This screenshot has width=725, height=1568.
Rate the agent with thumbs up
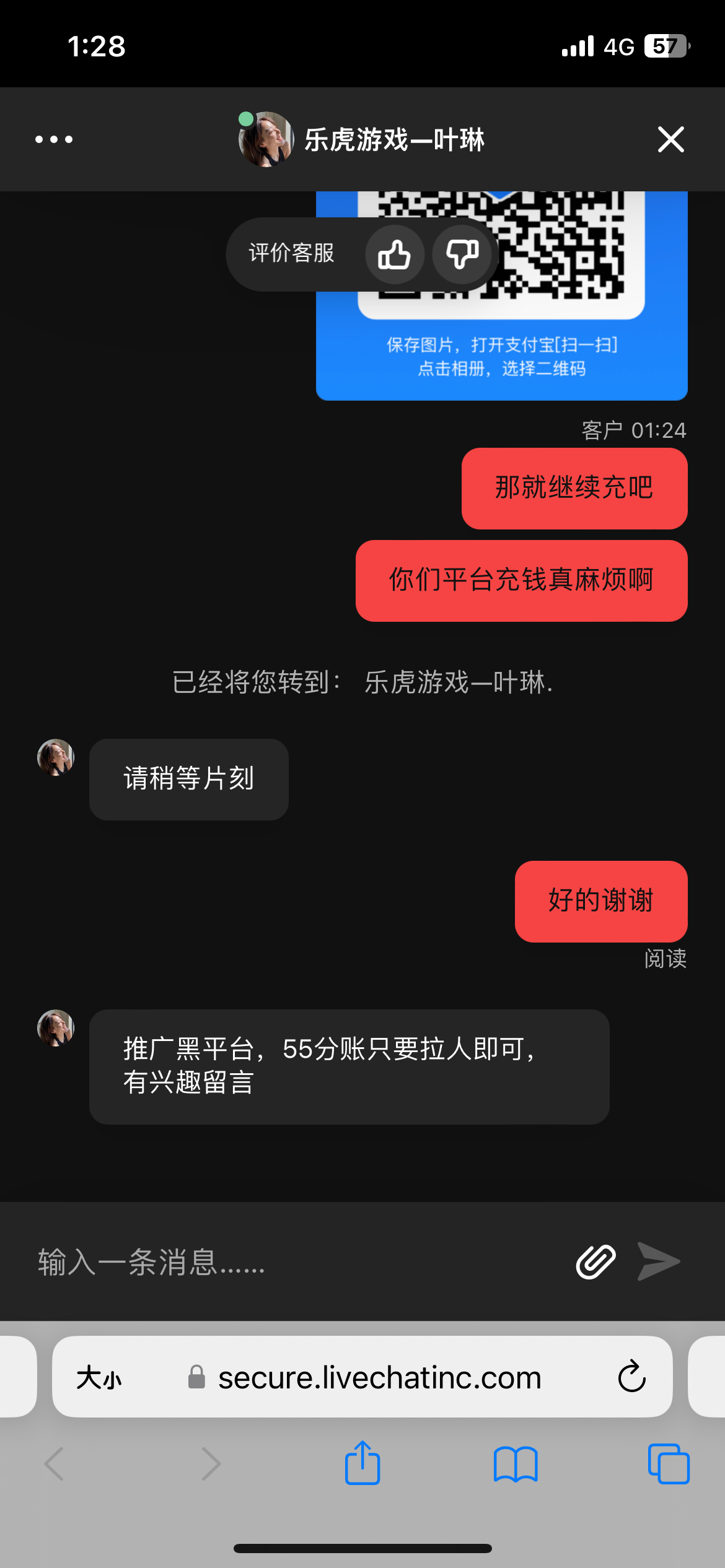click(x=395, y=254)
